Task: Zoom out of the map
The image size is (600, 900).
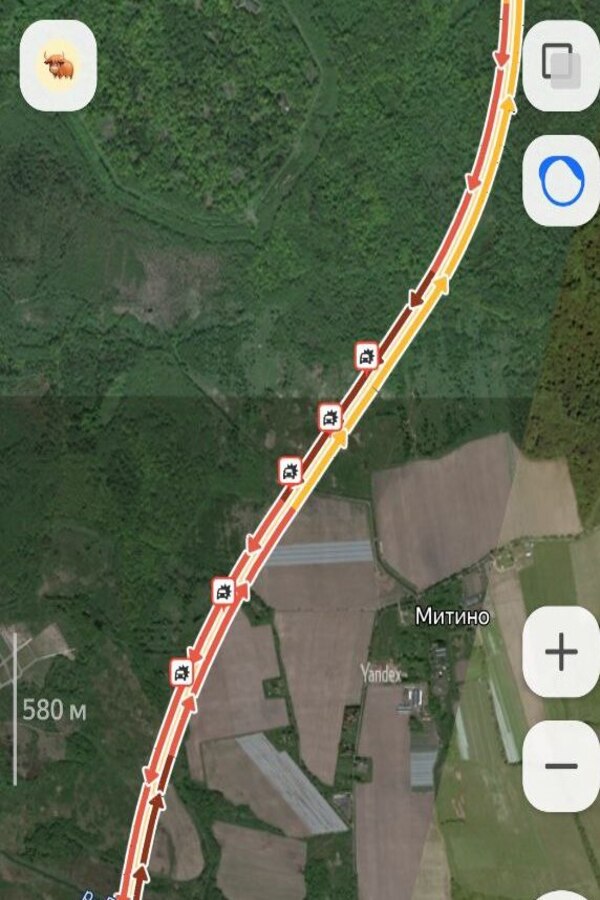Action: tap(561, 767)
